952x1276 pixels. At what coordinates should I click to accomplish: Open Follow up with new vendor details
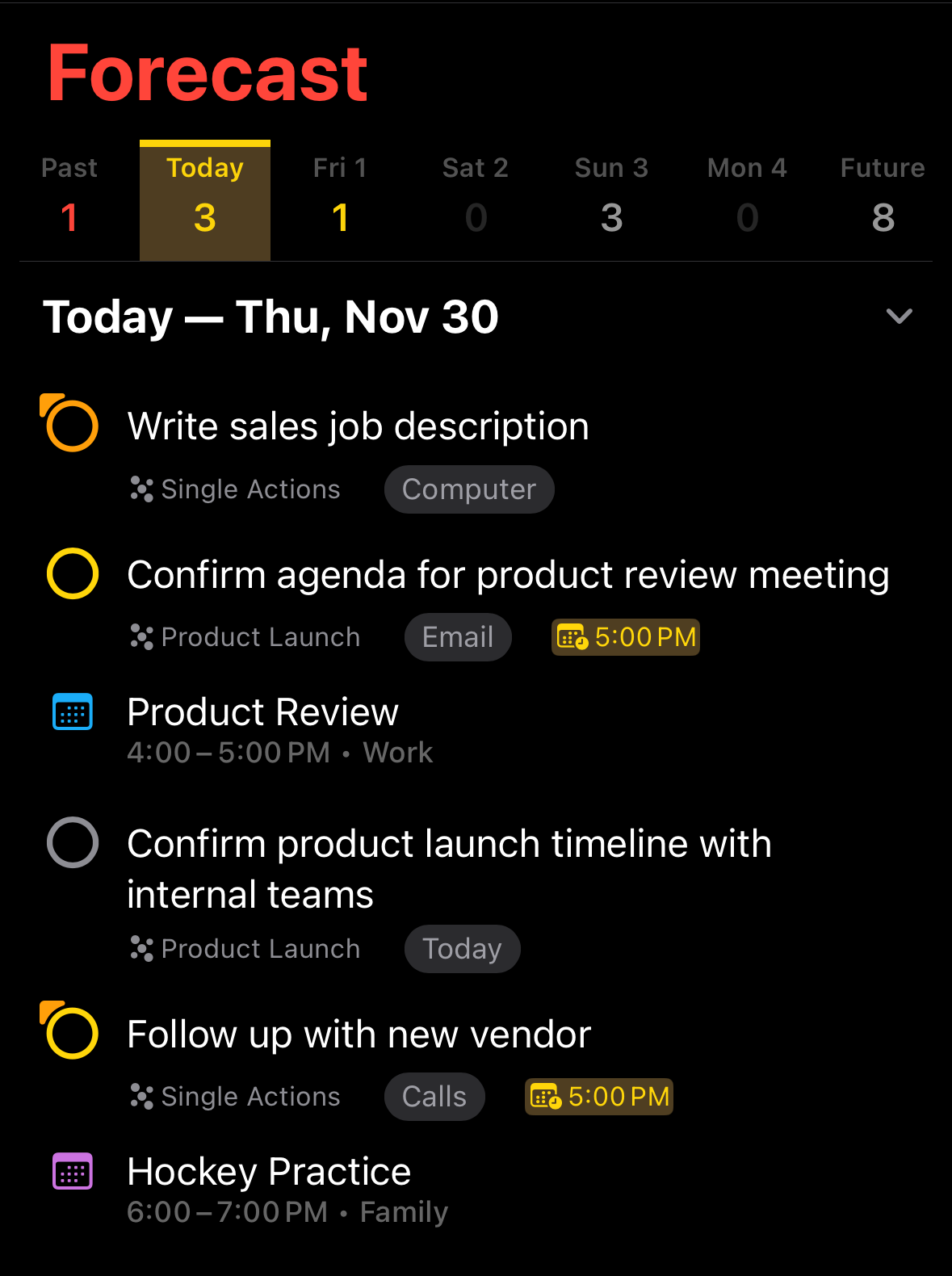(x=359, y=1035)
